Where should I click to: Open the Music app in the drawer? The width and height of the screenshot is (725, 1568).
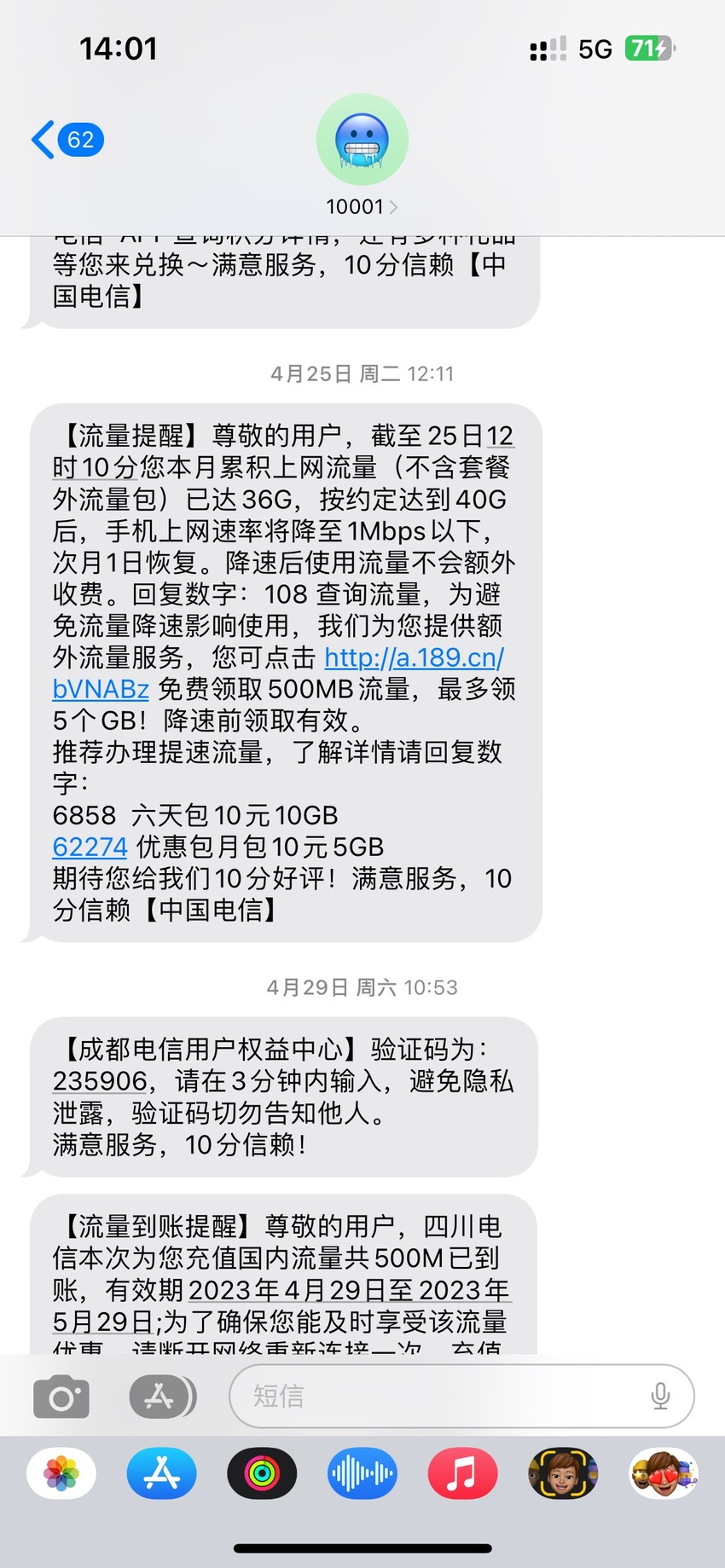pyautogui.click(x=462, y=1473)
